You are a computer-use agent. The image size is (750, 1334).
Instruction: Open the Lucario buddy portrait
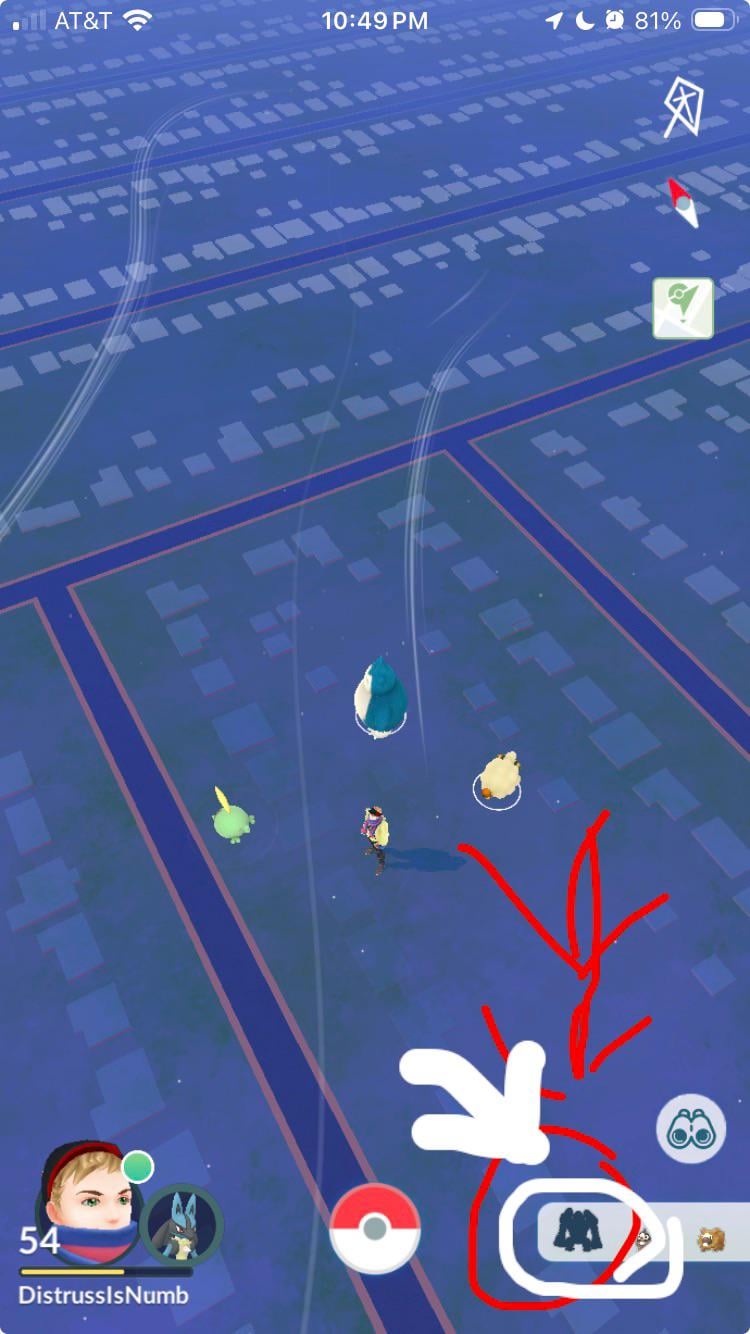point(181,1226)
